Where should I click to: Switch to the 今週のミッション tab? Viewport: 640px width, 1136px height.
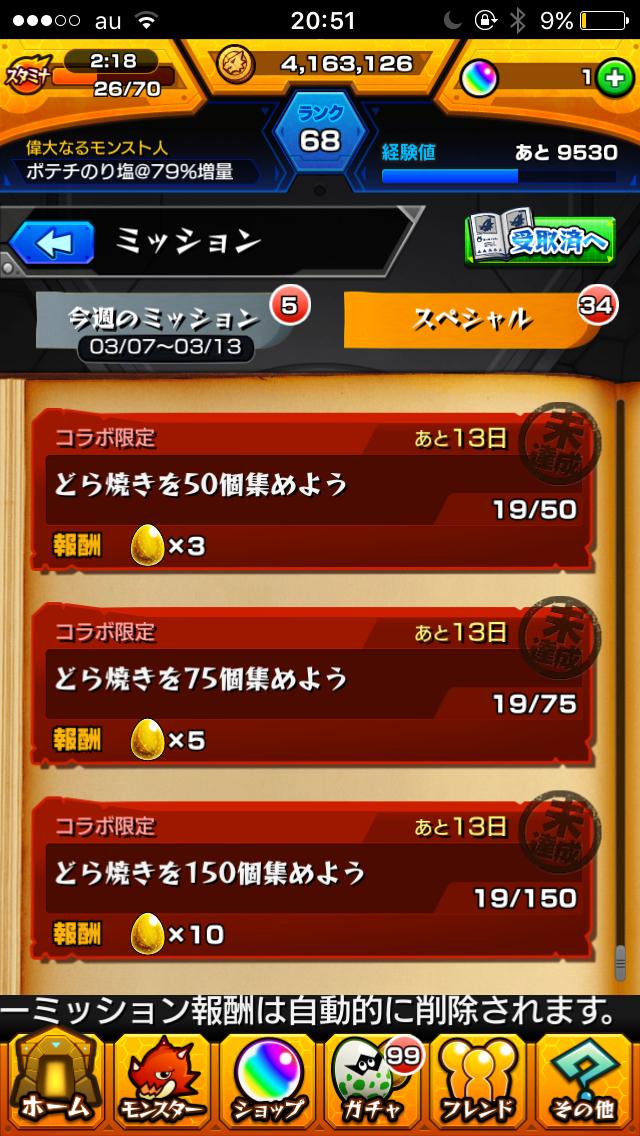tap(163, 320)
